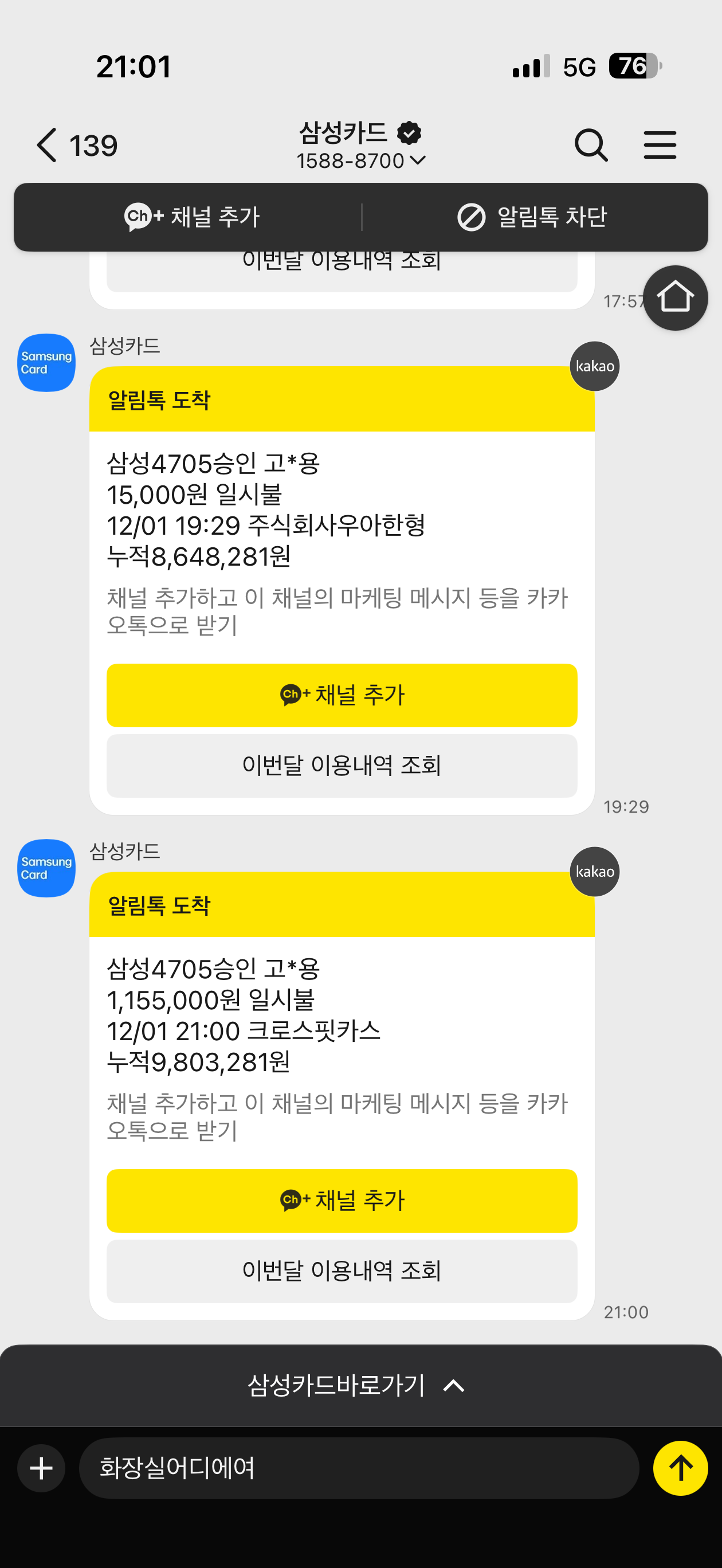The width and height of the screenshot is (722, 1568).
Task: Expand the 삼성카드바로가기 menu
Action: tap(360, 1385)
